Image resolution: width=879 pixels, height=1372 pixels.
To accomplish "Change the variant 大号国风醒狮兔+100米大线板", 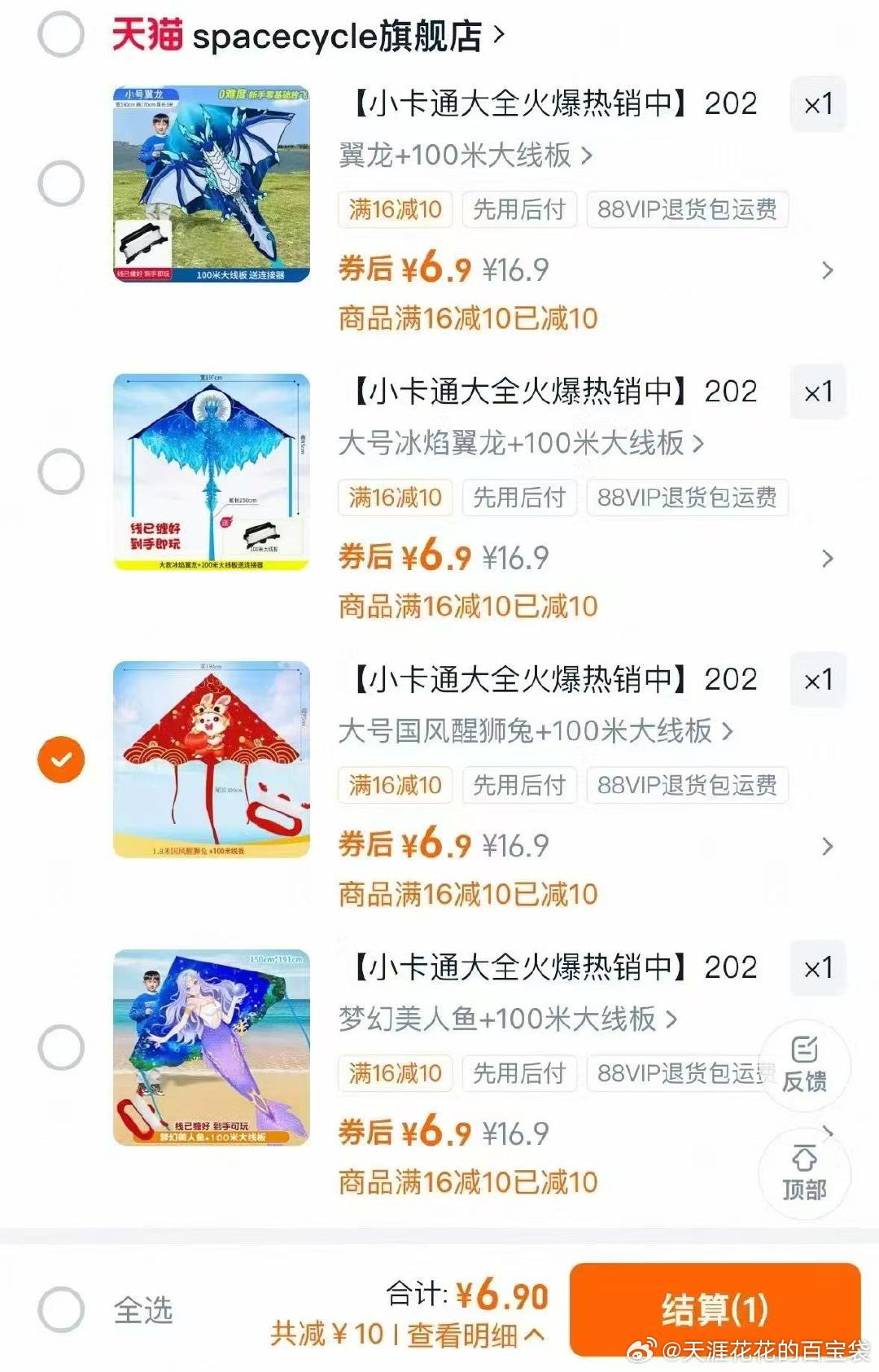I will coord(536,731).
